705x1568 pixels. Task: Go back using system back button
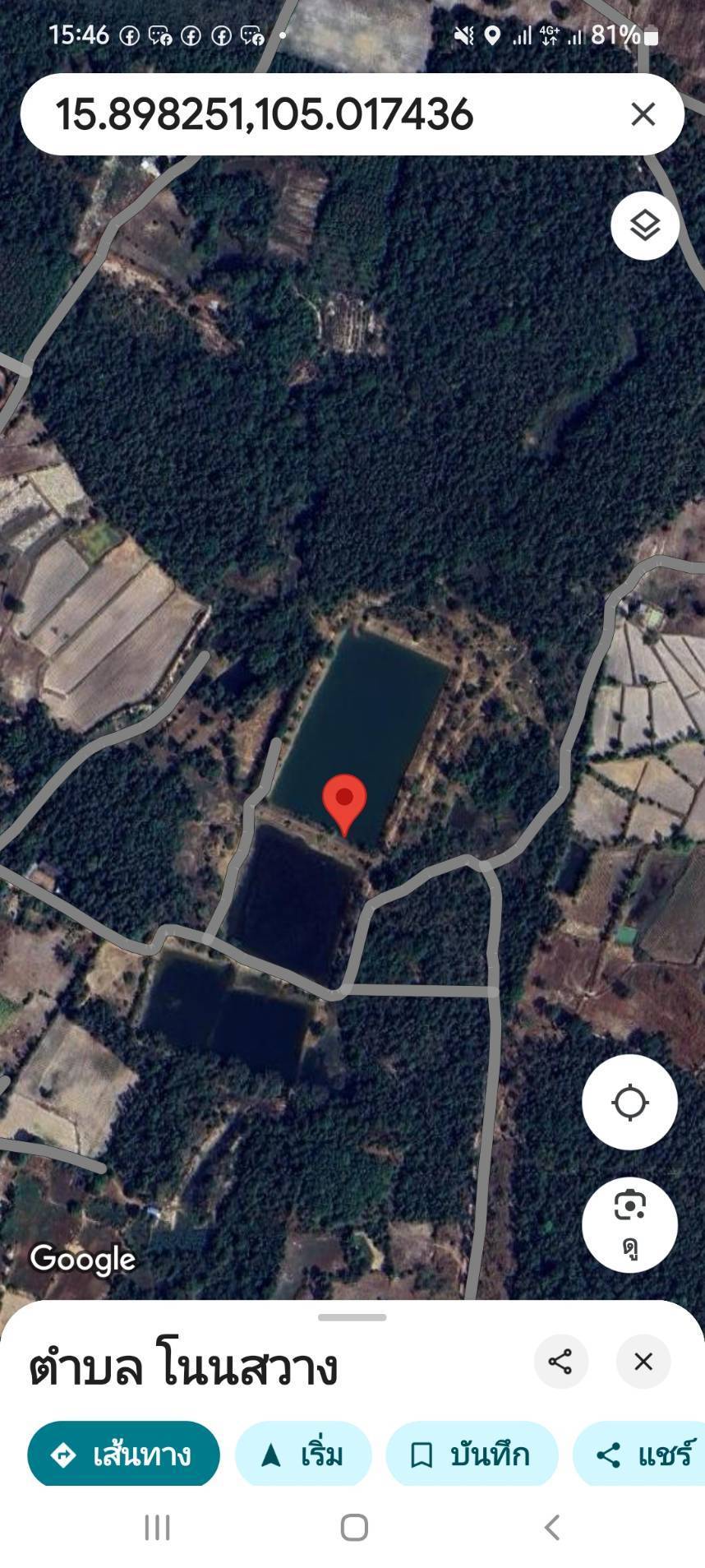(x=552, y=1528)
